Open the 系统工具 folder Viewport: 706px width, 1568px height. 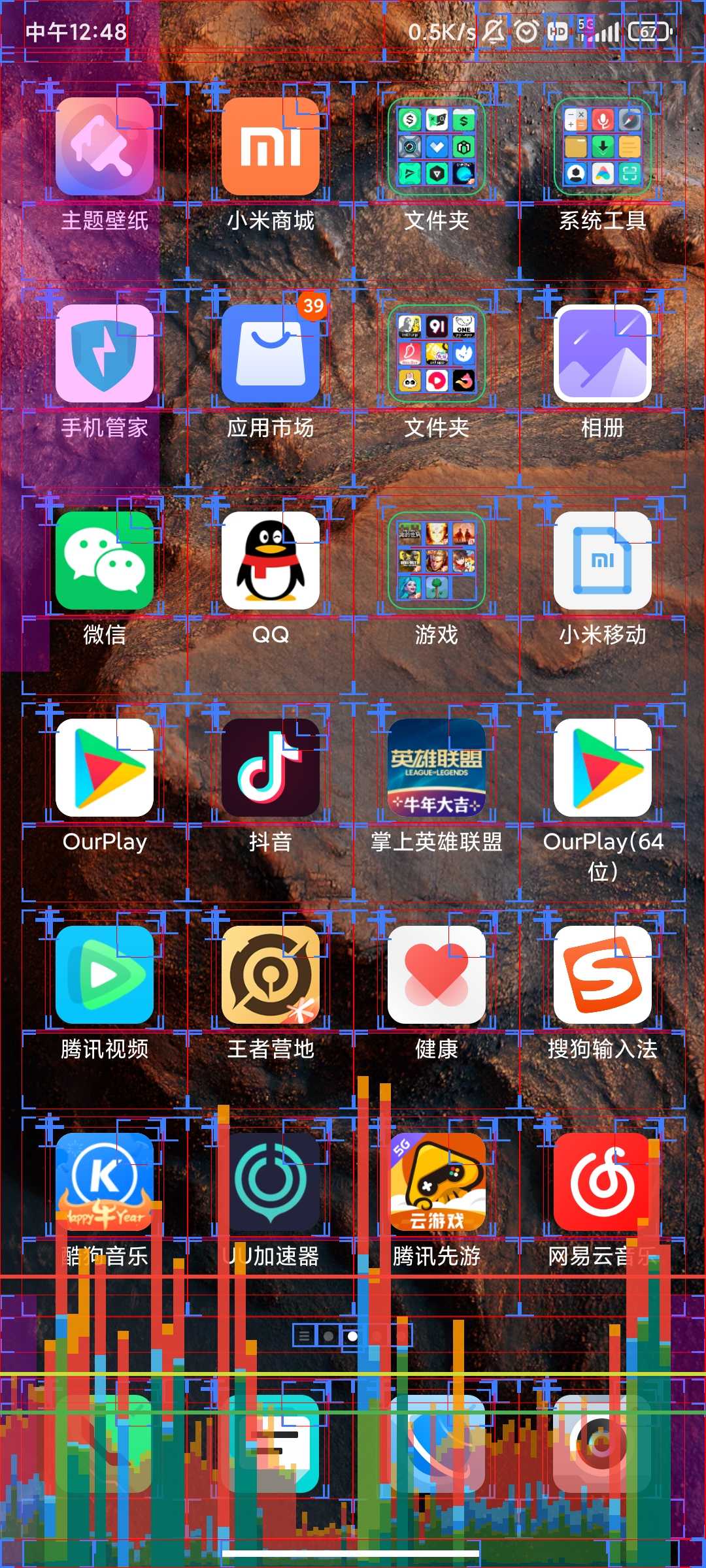click(x=603, y=147)
